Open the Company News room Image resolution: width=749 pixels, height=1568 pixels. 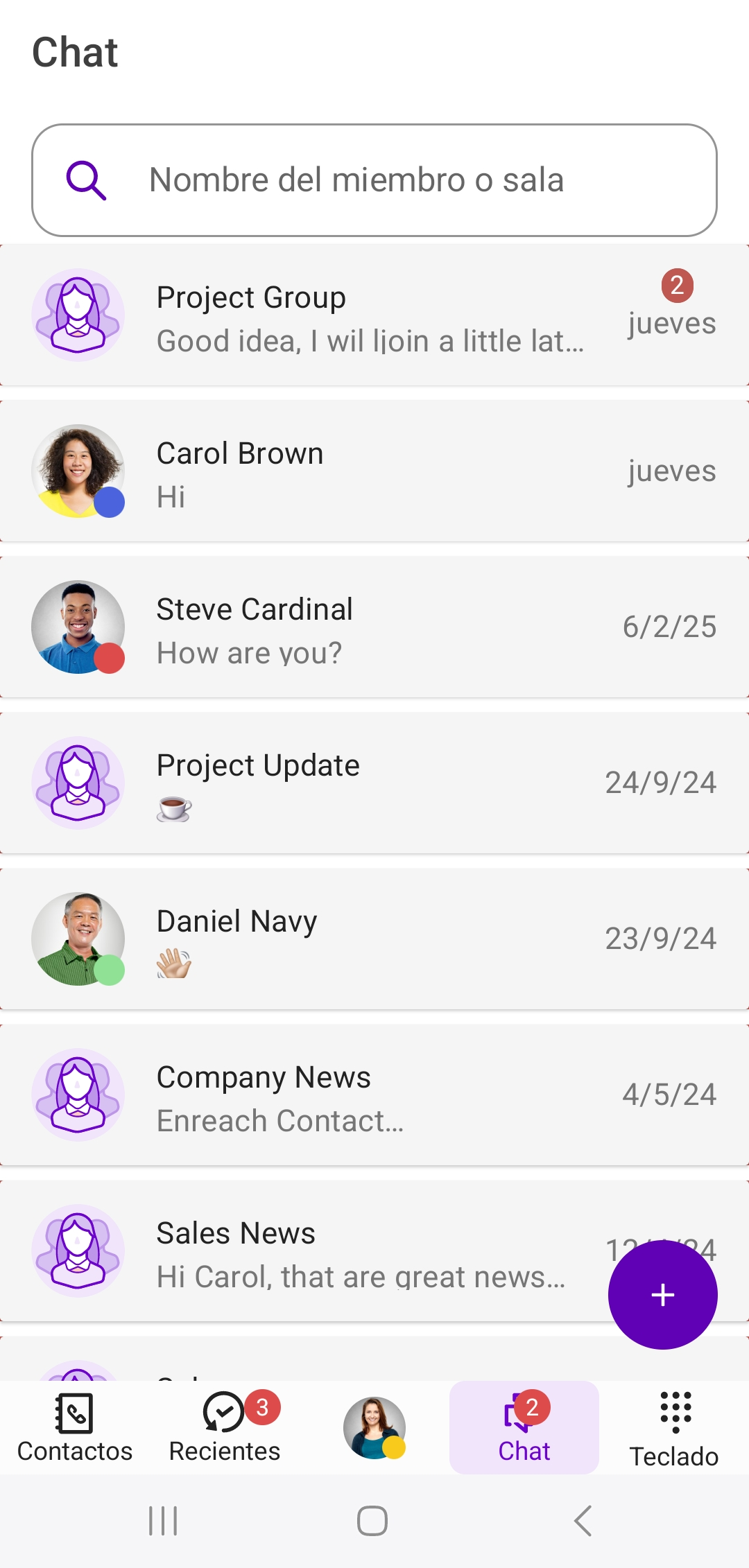pyautogui.click(x=374, y=1095)
